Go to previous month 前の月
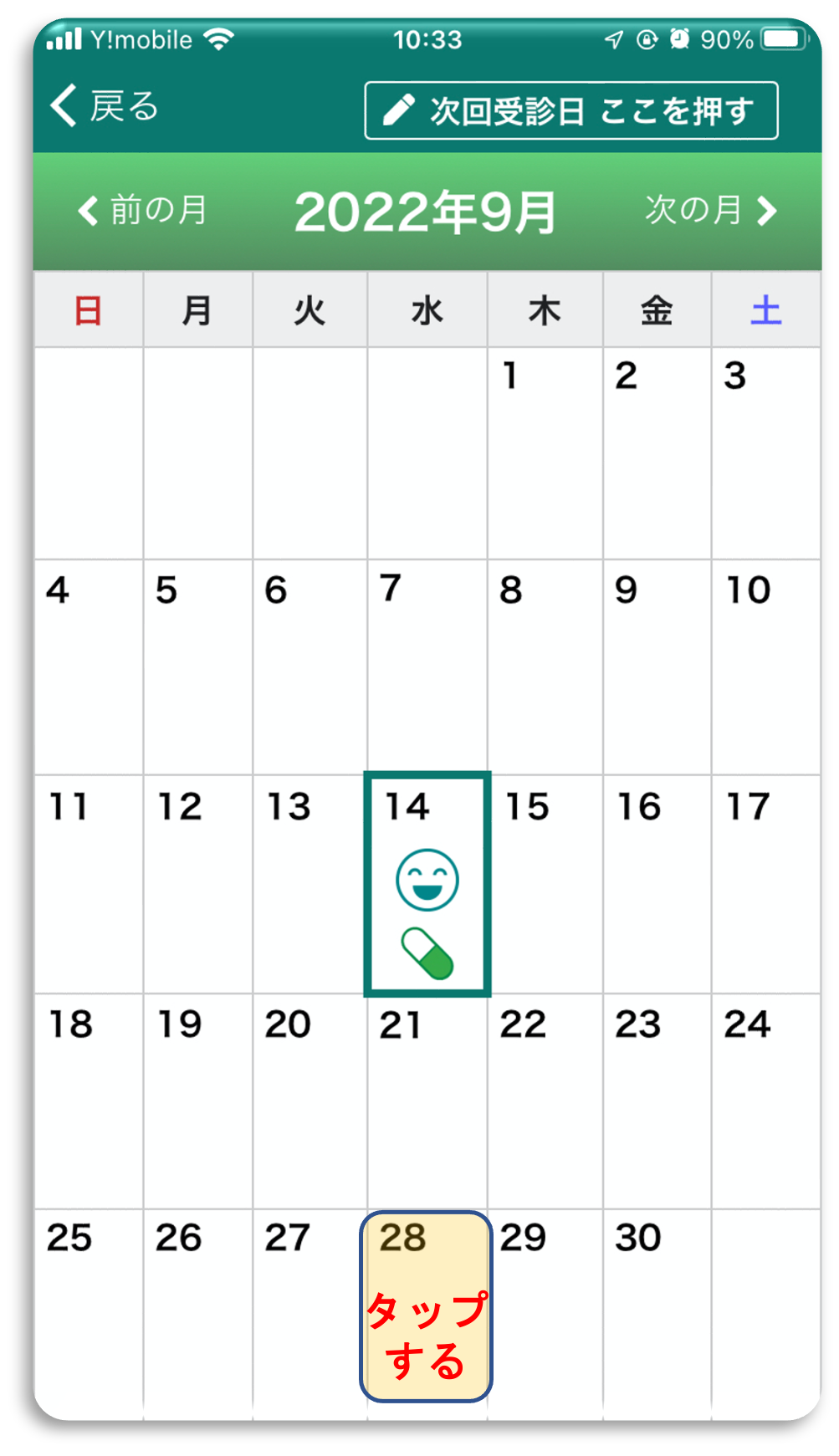 pyautogui.click(x=142, y=210)
